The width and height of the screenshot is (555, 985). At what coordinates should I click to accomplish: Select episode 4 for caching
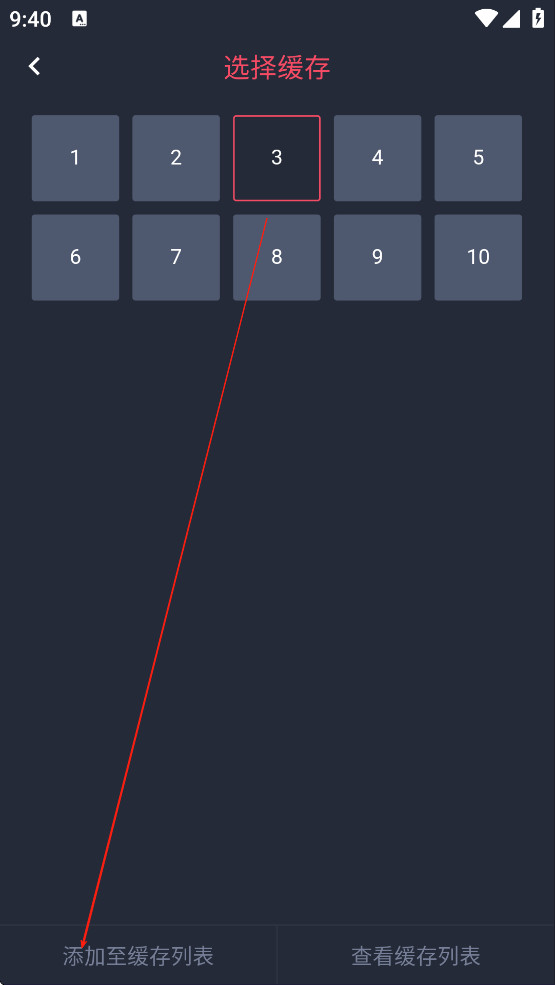click(x=377, y=158)
